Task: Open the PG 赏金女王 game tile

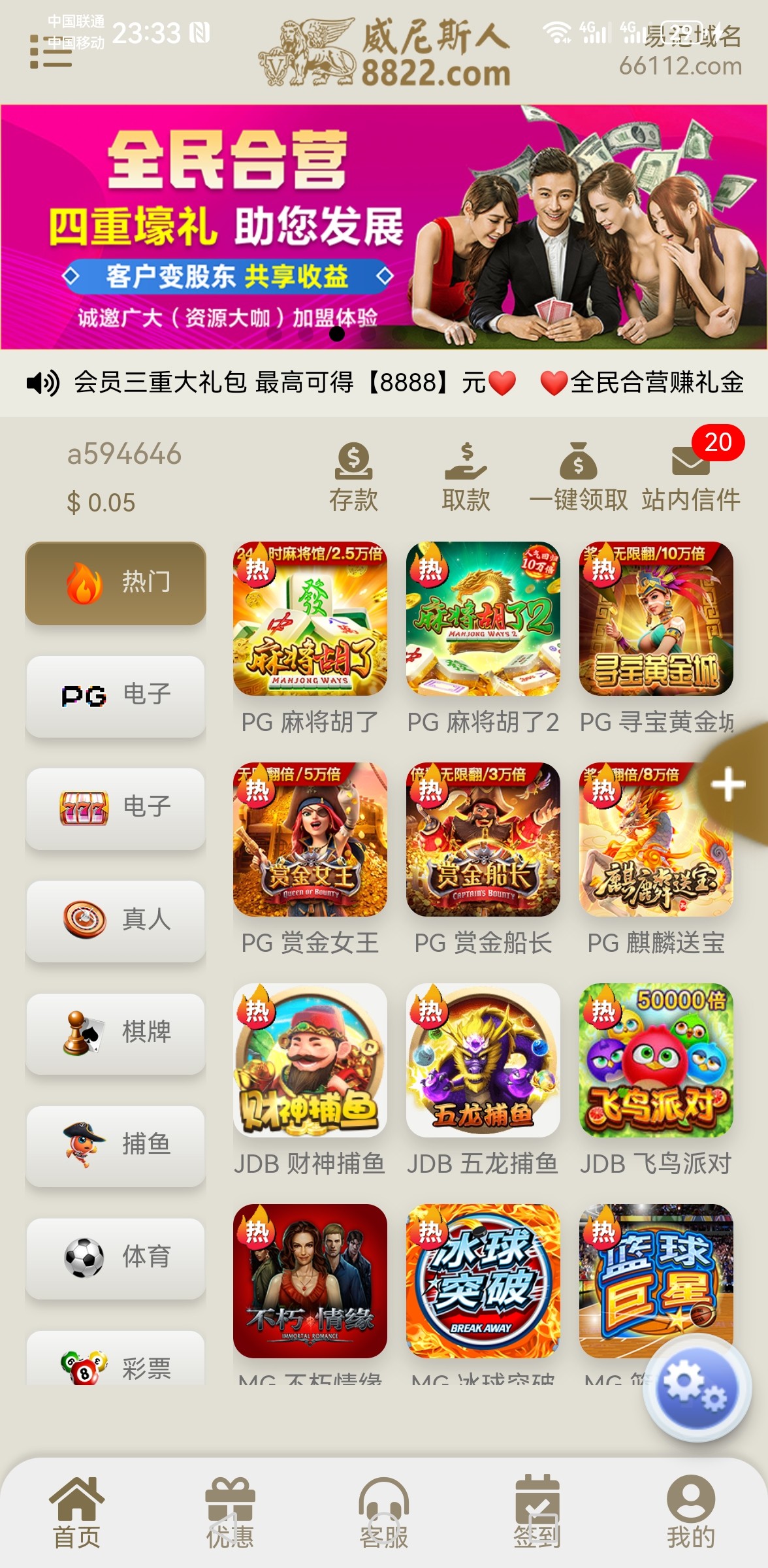Action: (x=310, y=840)
